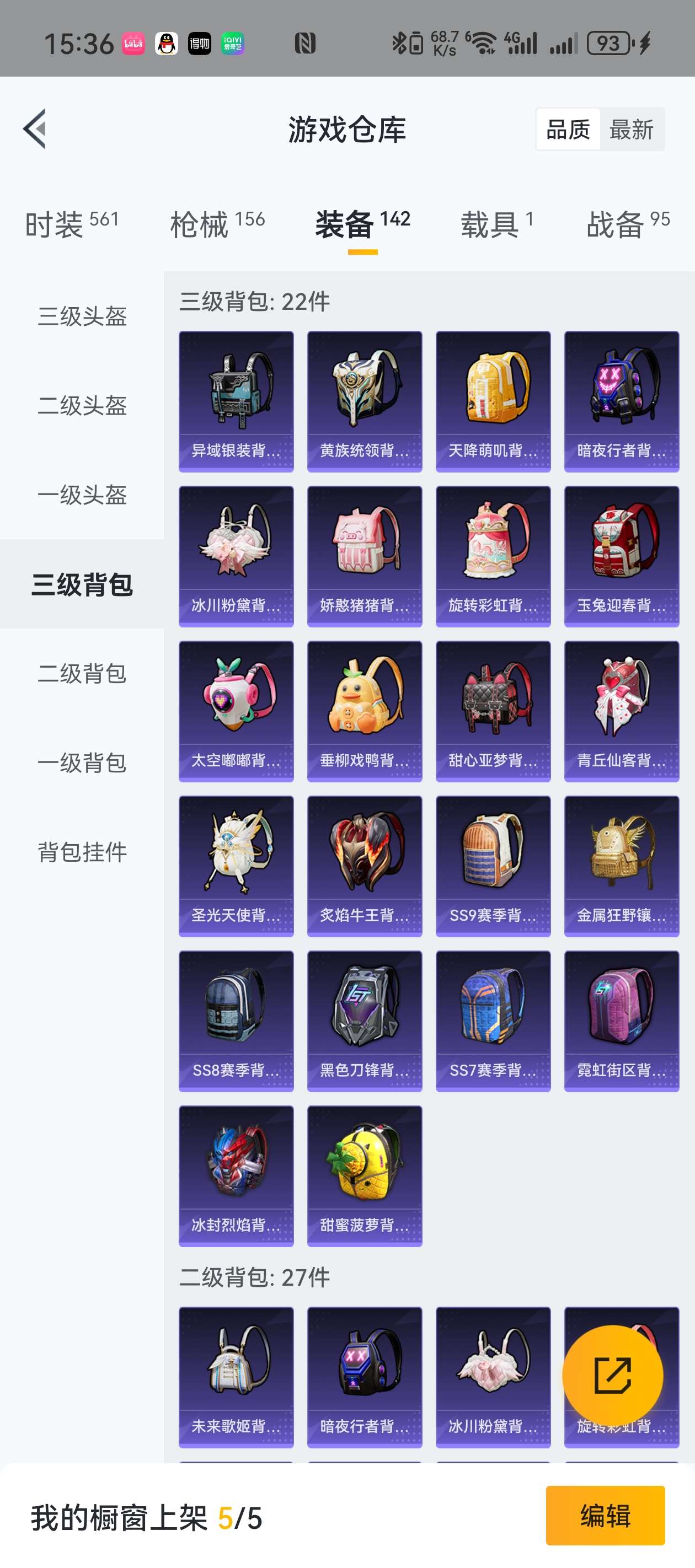View the 炙焰牛王 backpack item
Screen dimensions: 695x1568
364,866
